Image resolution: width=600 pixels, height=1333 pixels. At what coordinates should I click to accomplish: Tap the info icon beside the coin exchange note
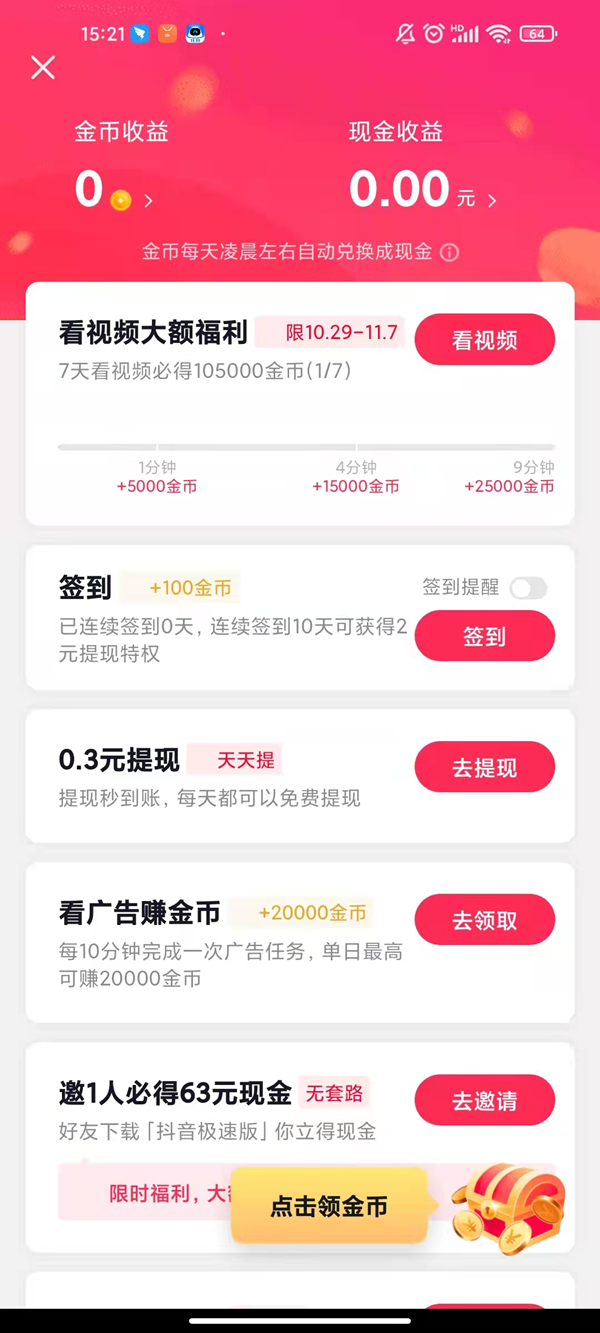[x=450, y=252]
